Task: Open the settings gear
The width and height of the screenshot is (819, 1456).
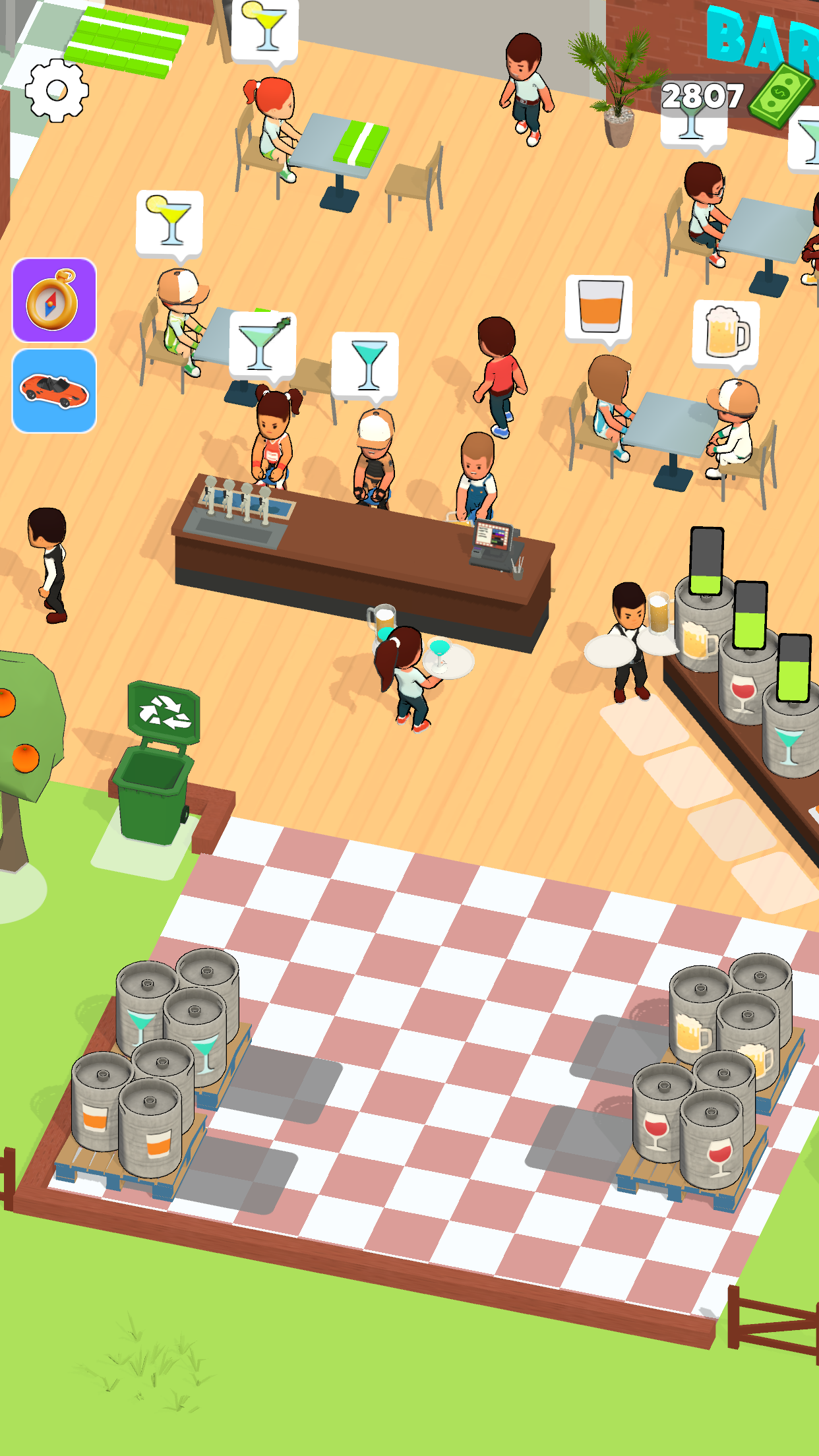Action: pos(57,90)
